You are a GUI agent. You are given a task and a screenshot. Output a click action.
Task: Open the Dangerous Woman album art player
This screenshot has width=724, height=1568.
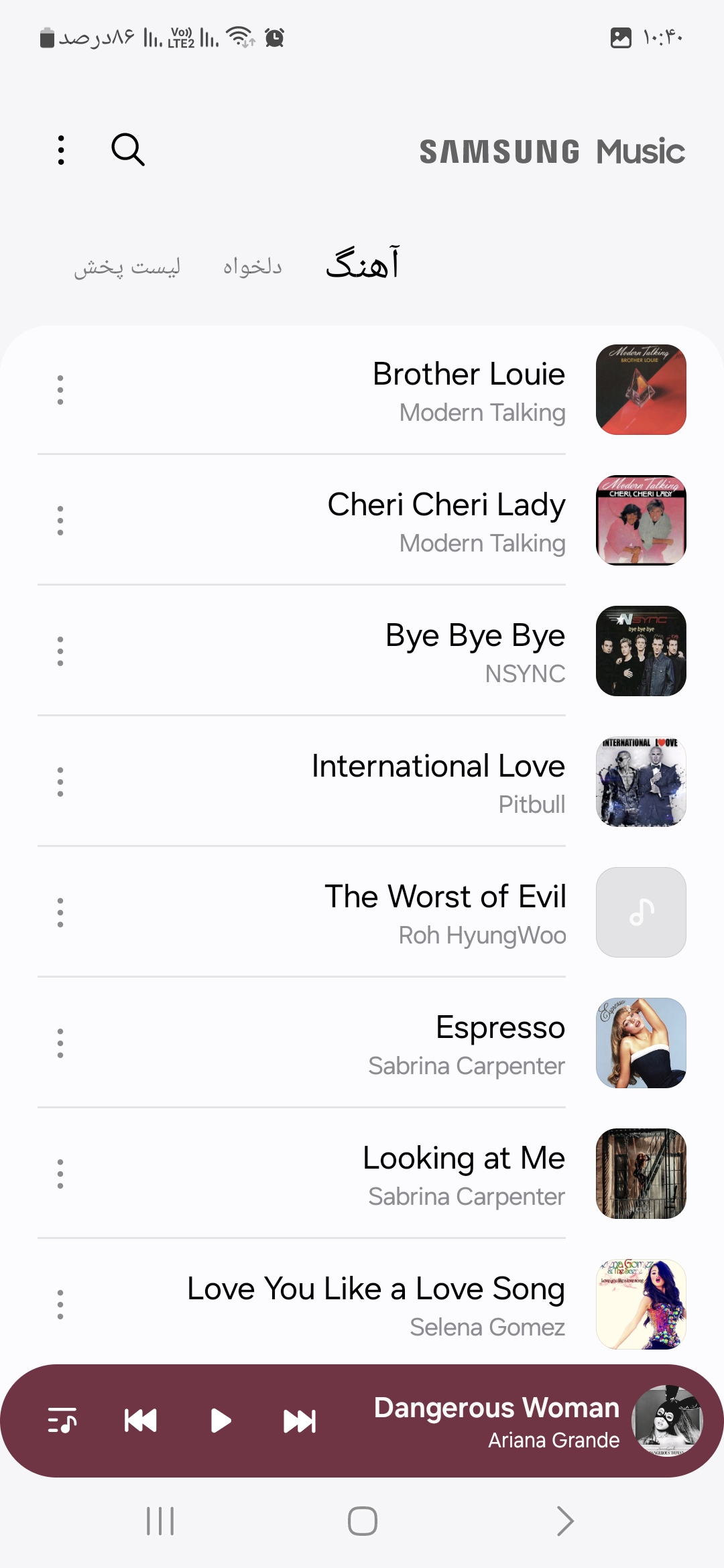(668, 1421)
